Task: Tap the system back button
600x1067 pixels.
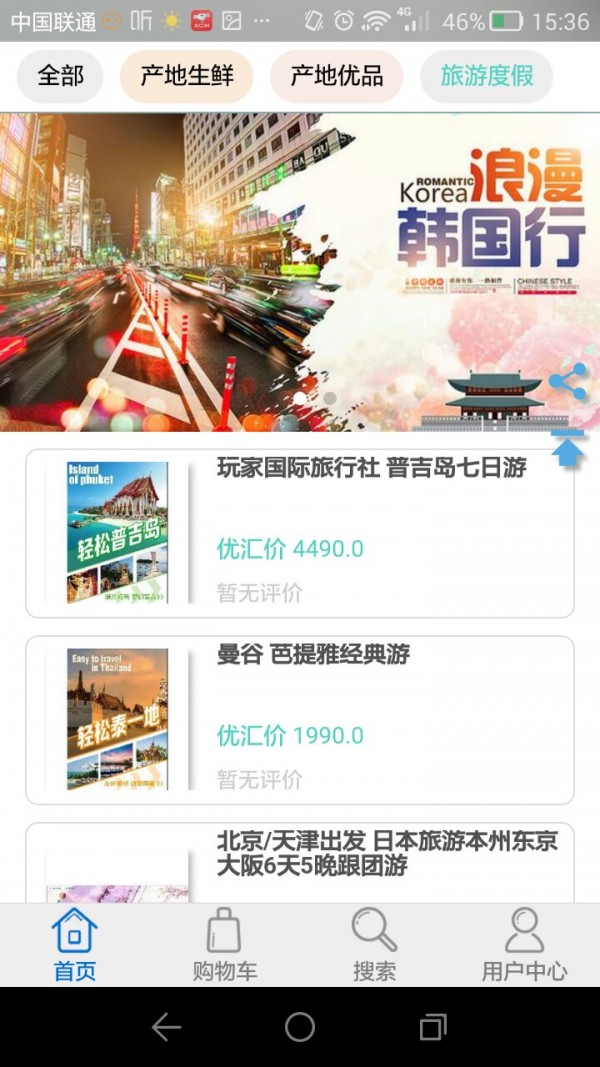Action: pos(166,1027)
